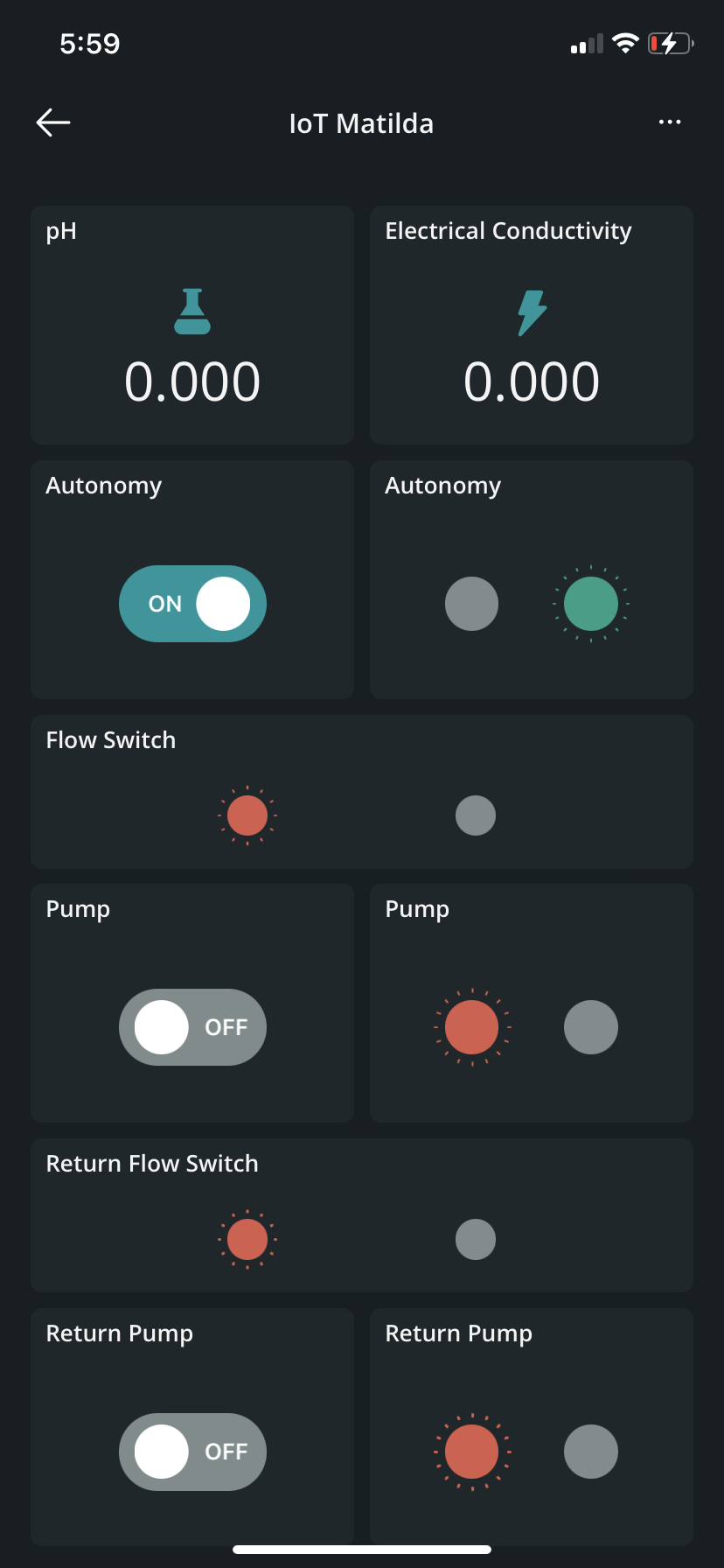This screenshot has height=1568, width=724.
Task: Open the three-dot overflow menu
Action: 669,122
